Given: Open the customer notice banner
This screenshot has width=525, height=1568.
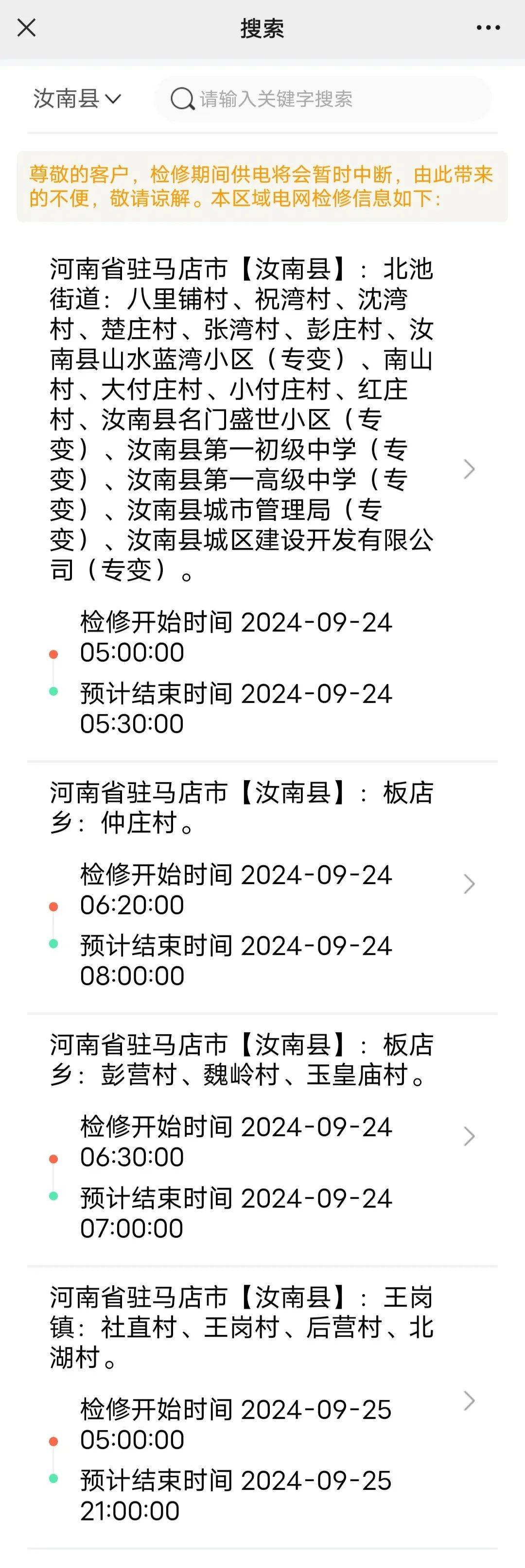Looking at the screenshot, I should pyautogui.click(x=262, y=186).
